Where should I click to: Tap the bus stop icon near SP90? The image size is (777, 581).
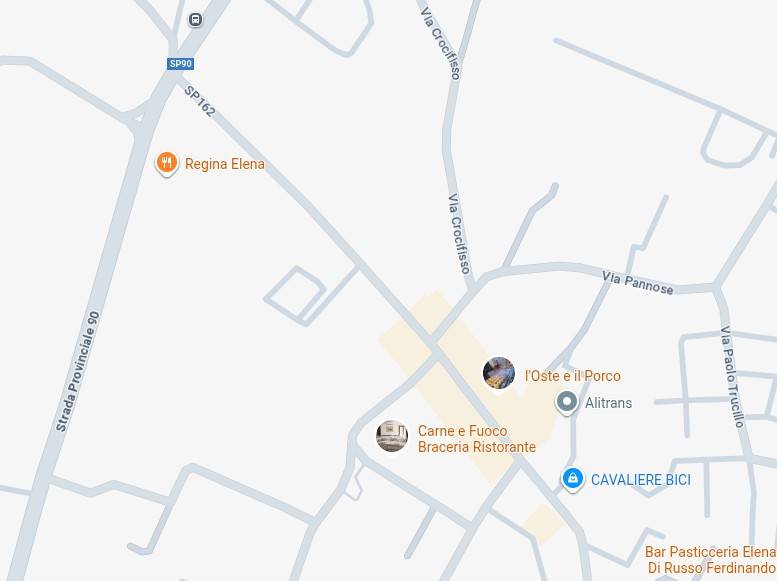pos(195,20)
